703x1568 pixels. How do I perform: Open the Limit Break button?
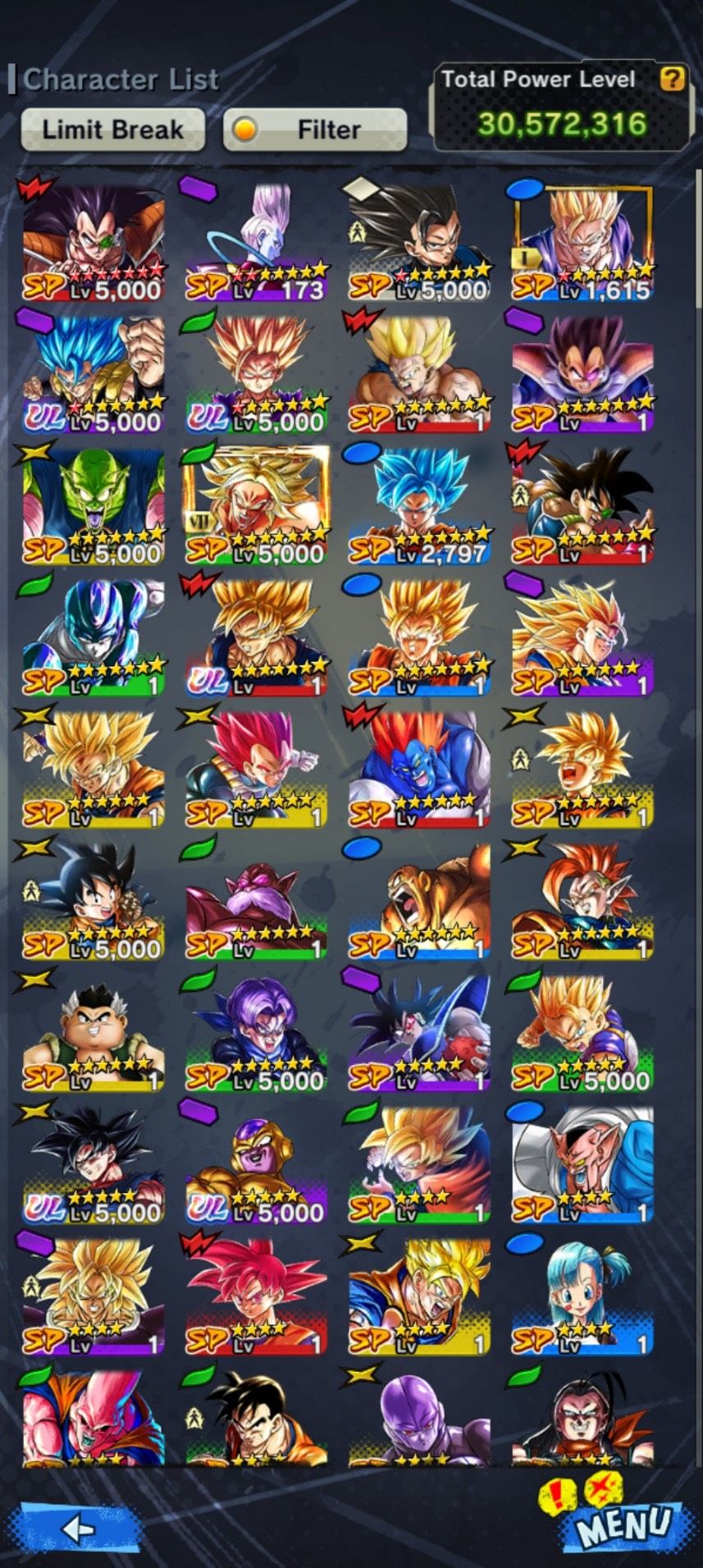[112, 130]
